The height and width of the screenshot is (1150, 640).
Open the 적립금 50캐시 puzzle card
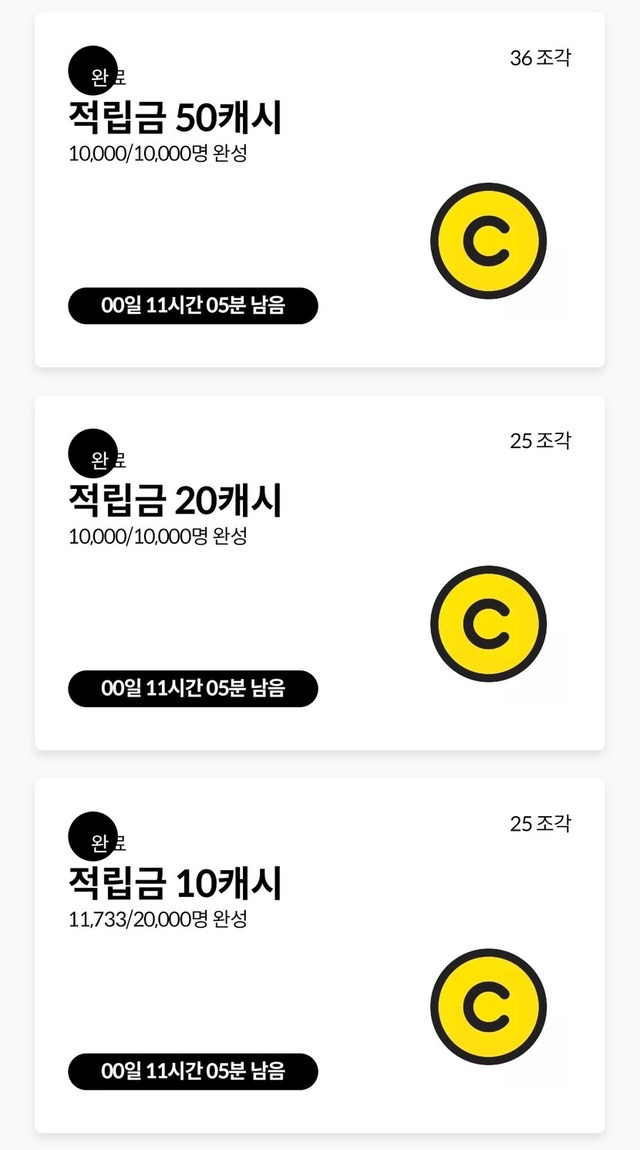tap(319, 190)
